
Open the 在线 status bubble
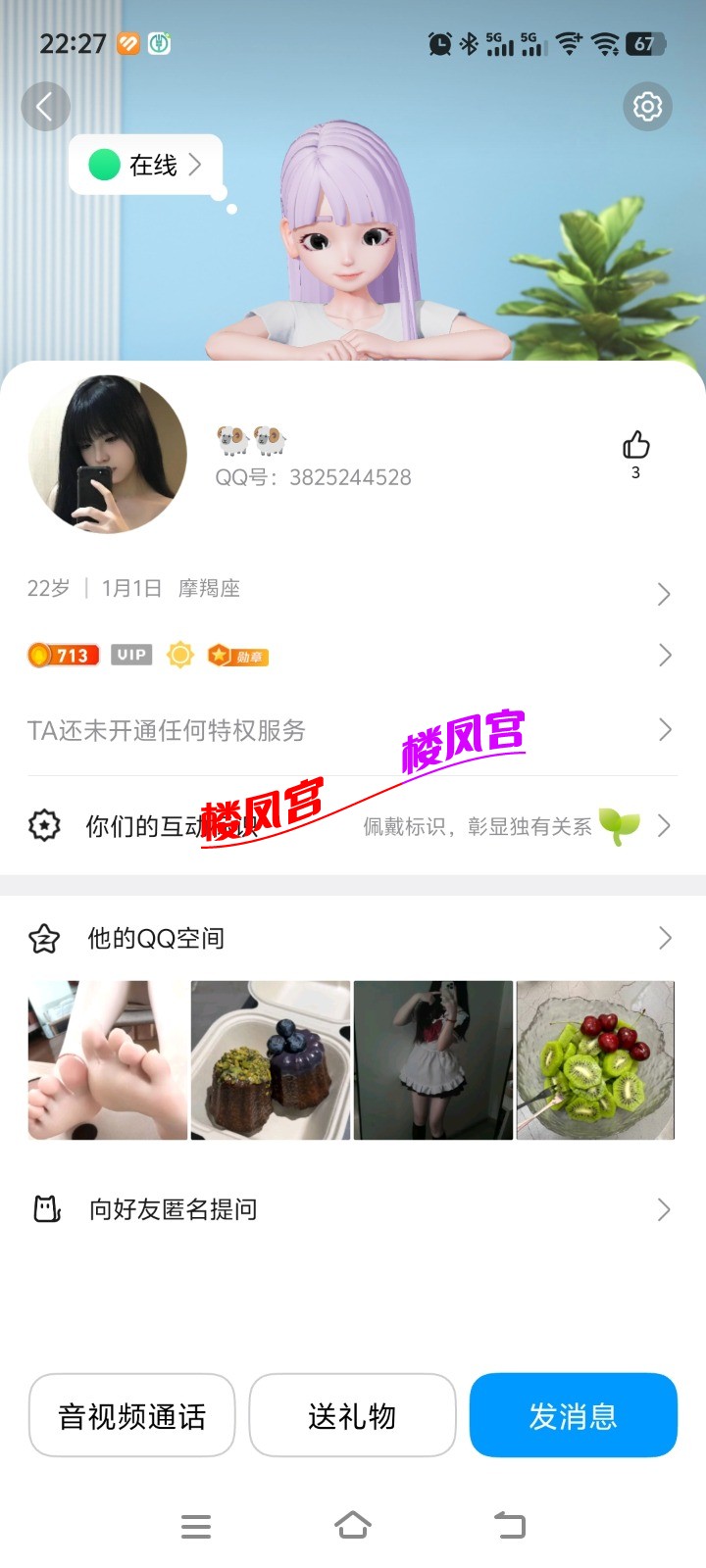145,165
